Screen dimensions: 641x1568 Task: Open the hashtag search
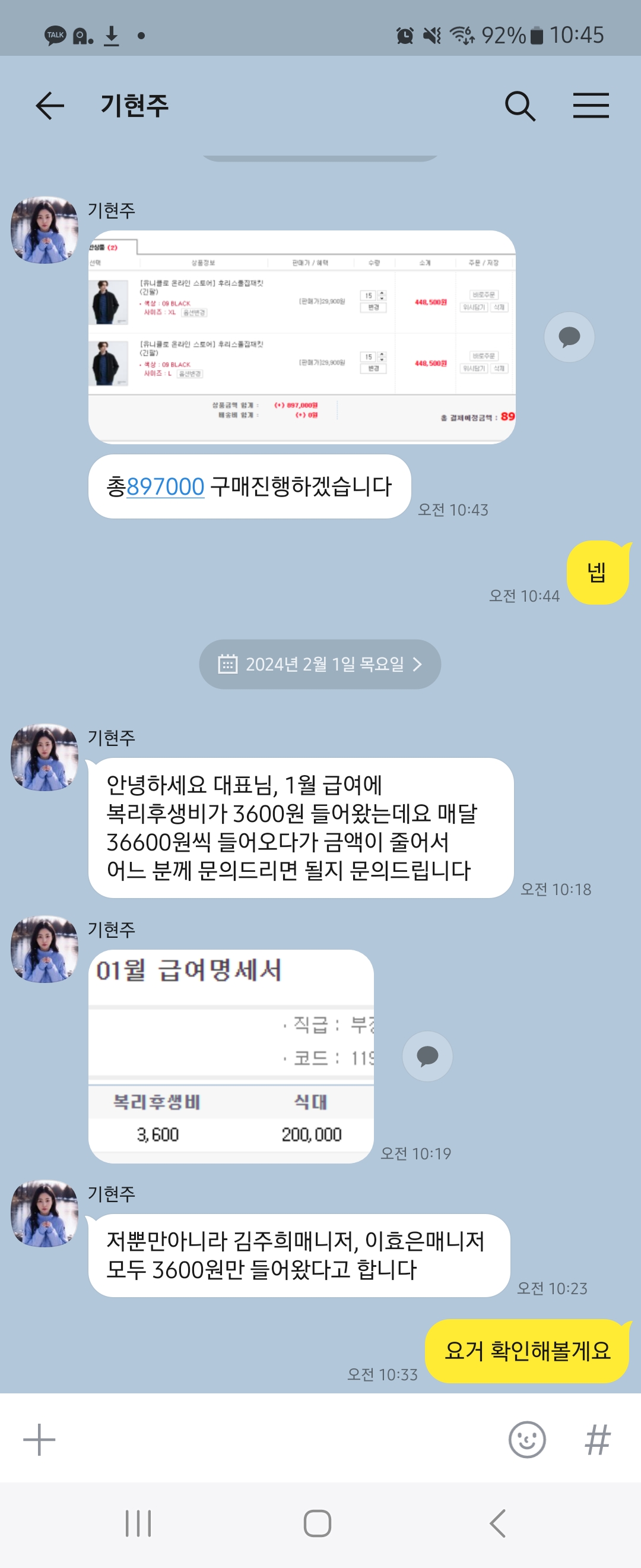[x=597, y=1440]
